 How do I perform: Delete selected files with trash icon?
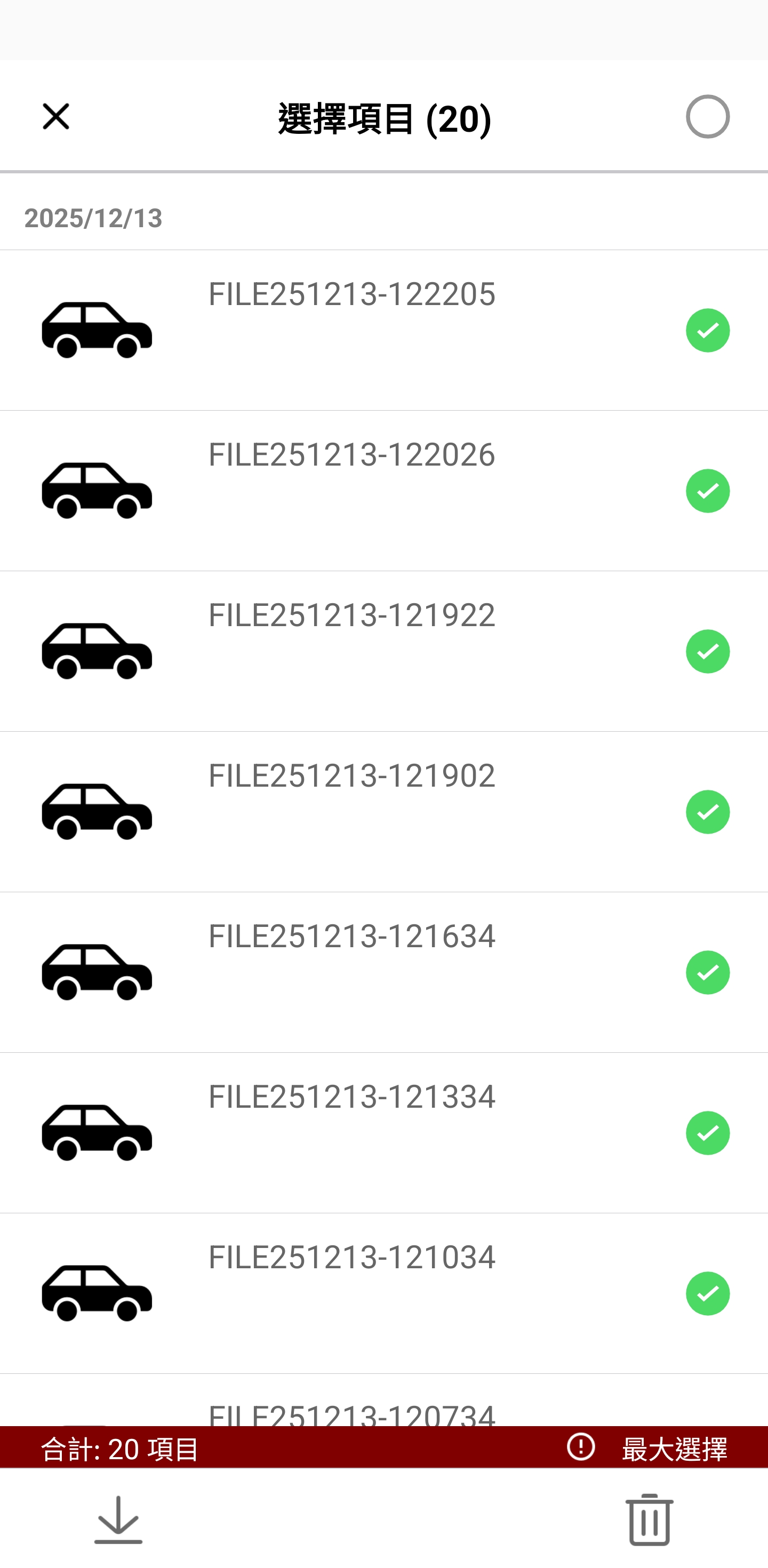pyautogui.click(x=649, y=1520)
